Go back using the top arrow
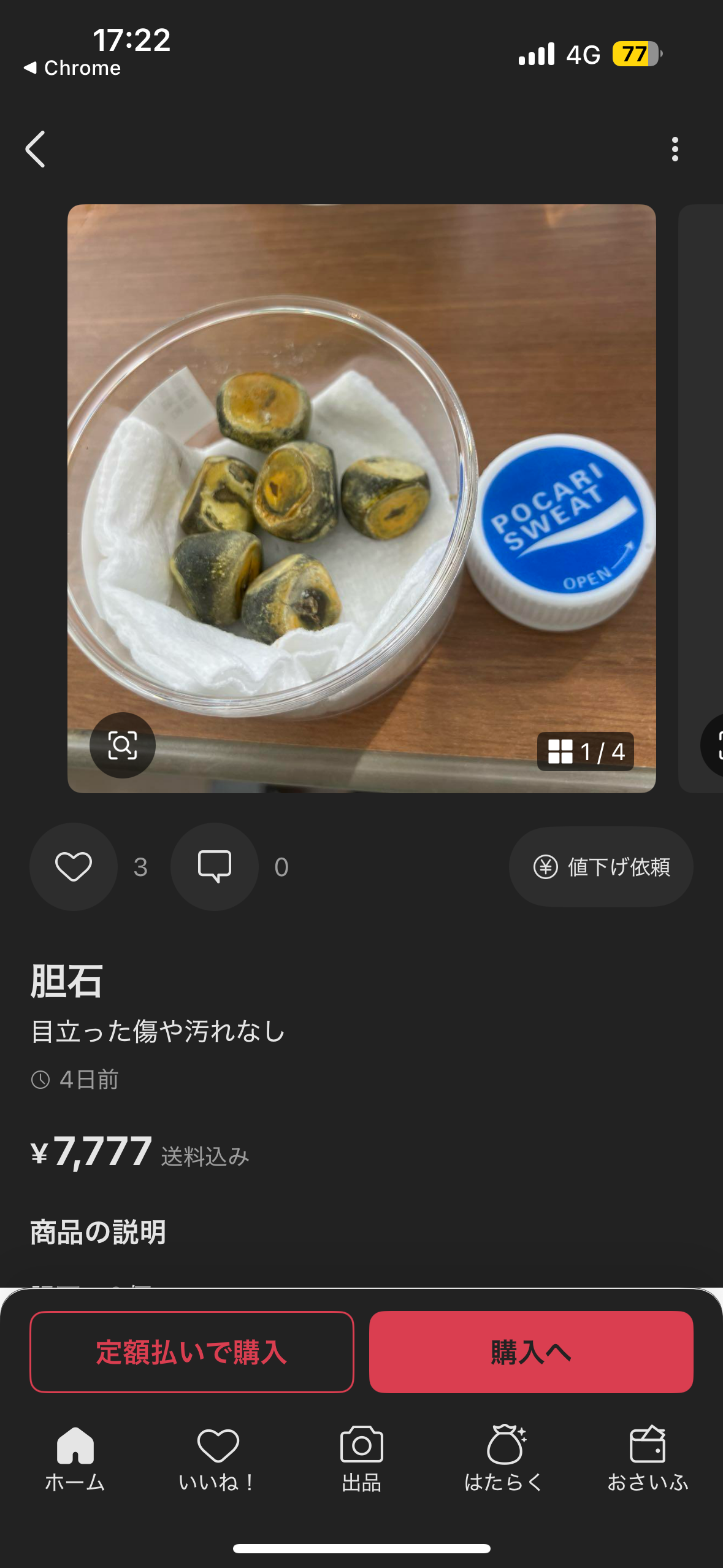 (36, 149)
